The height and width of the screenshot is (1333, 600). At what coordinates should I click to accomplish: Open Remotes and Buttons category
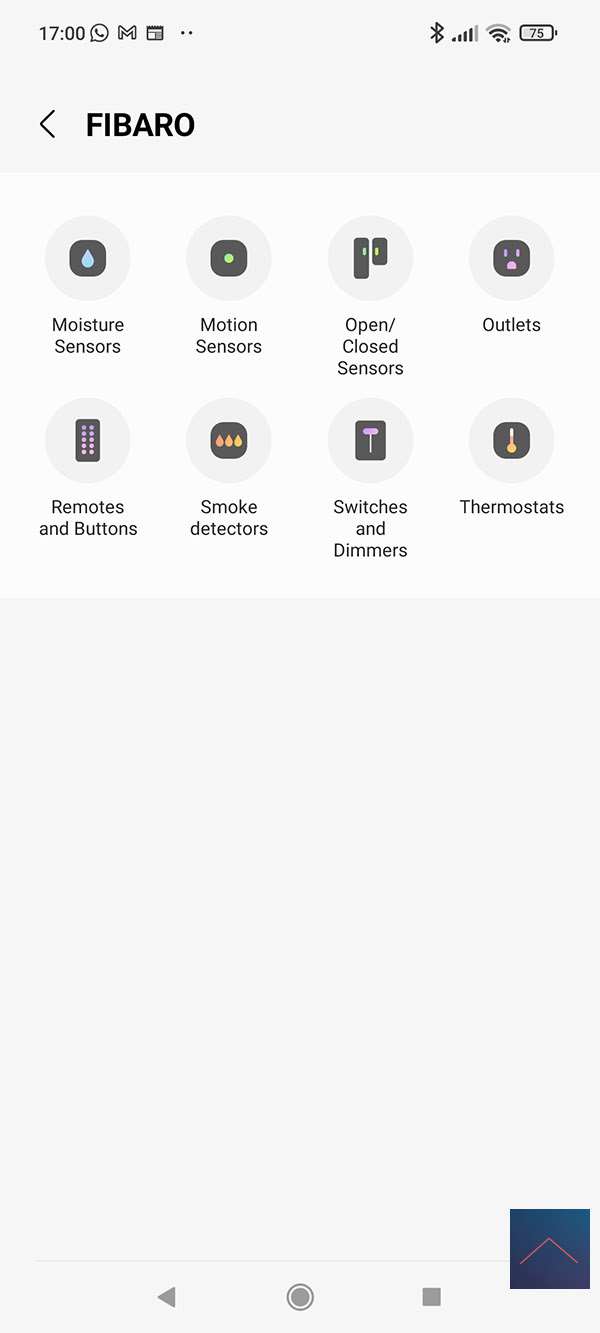(x=88, y=441)
